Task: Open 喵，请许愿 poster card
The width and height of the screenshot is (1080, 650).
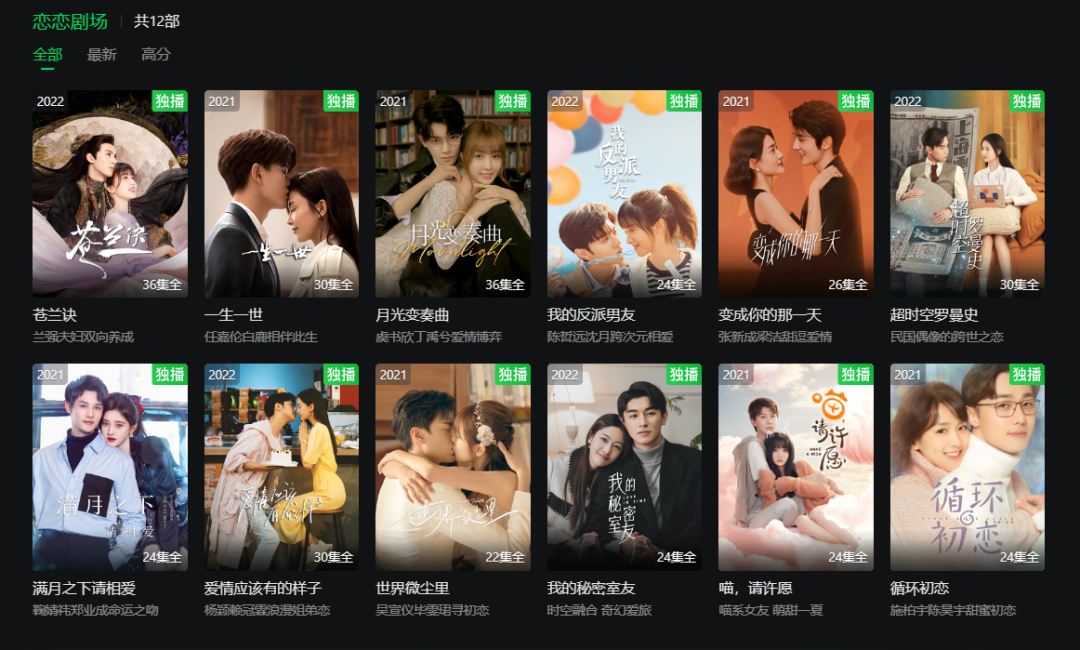Action: coord(796,467)
